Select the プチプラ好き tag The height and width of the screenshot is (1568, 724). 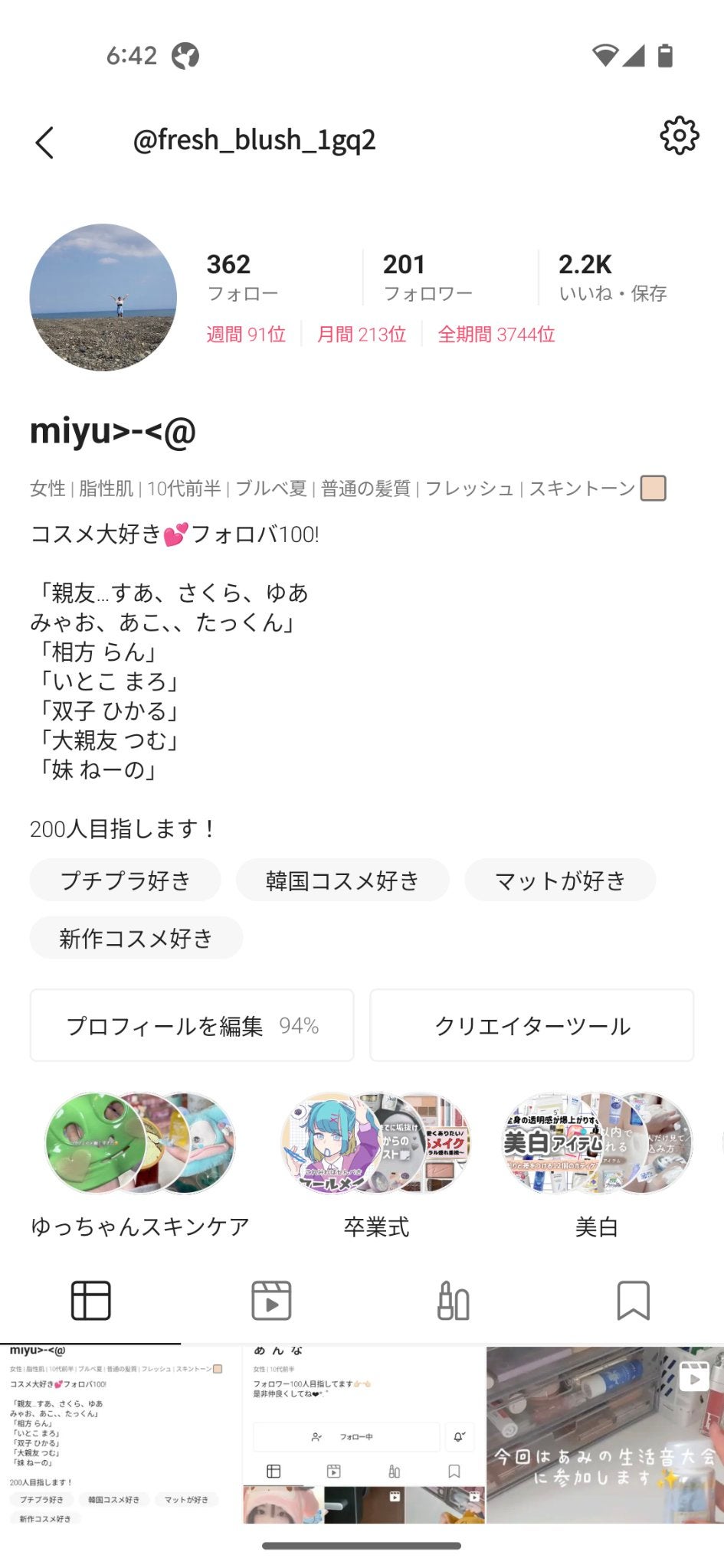pos(124,880)
